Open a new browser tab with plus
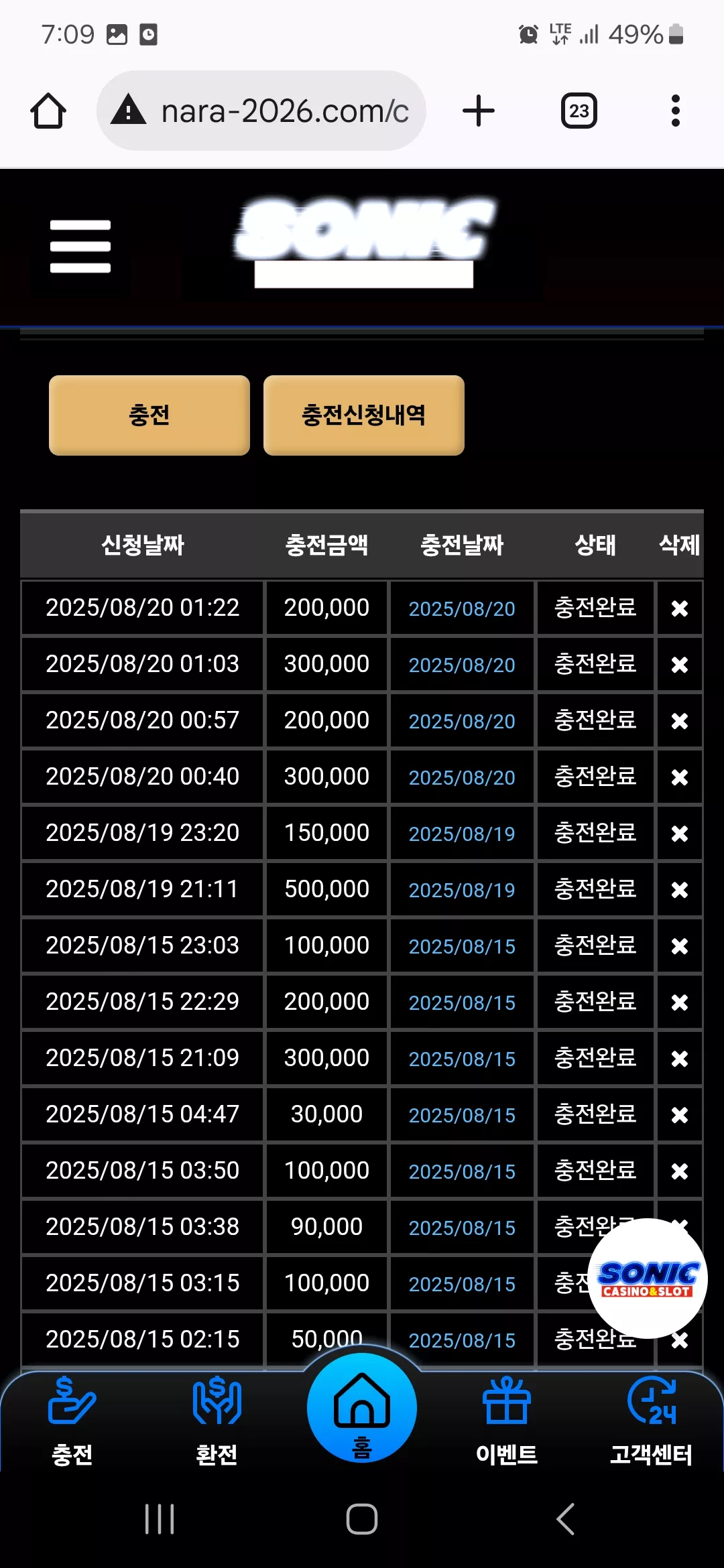The height and width of the screenshot is (1568, 724). (479, 111)
